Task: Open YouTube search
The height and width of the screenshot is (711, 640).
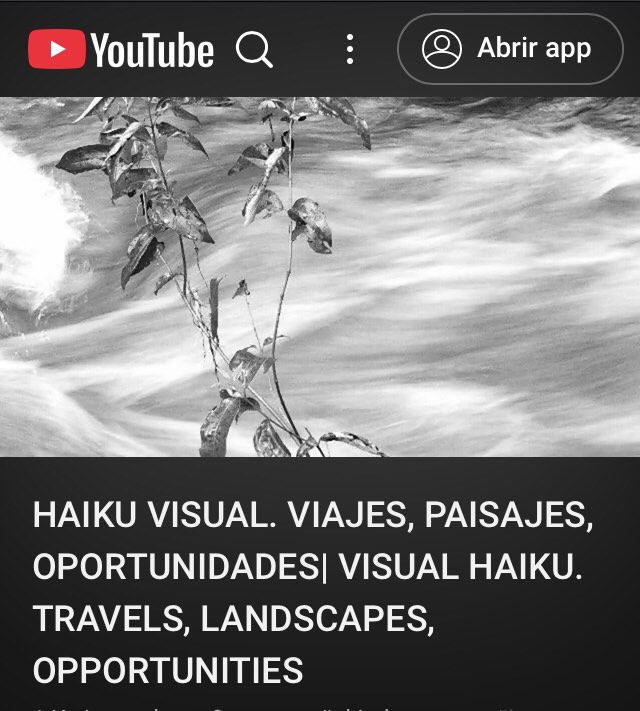Action: (x=254, y=49)
